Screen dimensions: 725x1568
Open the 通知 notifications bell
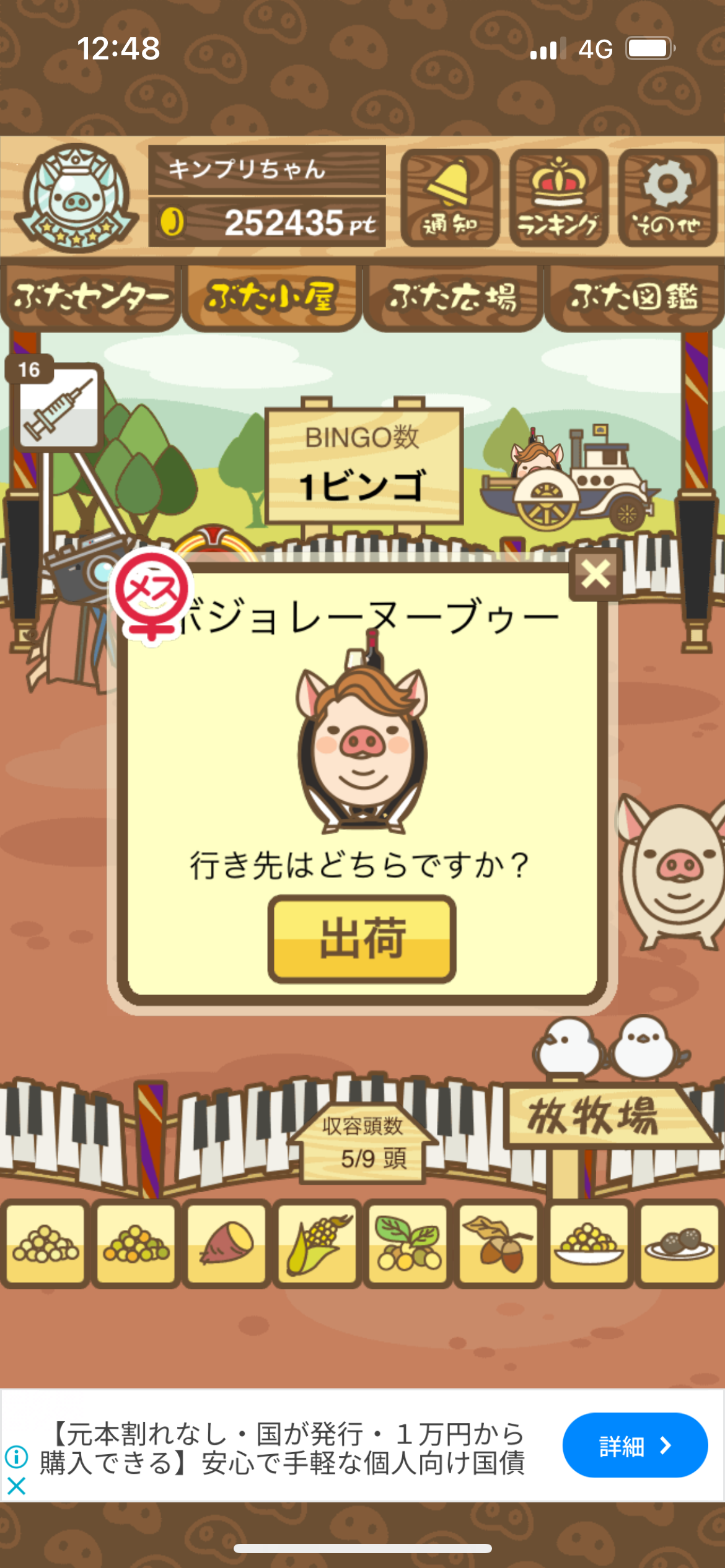click(x=450, y=198)
